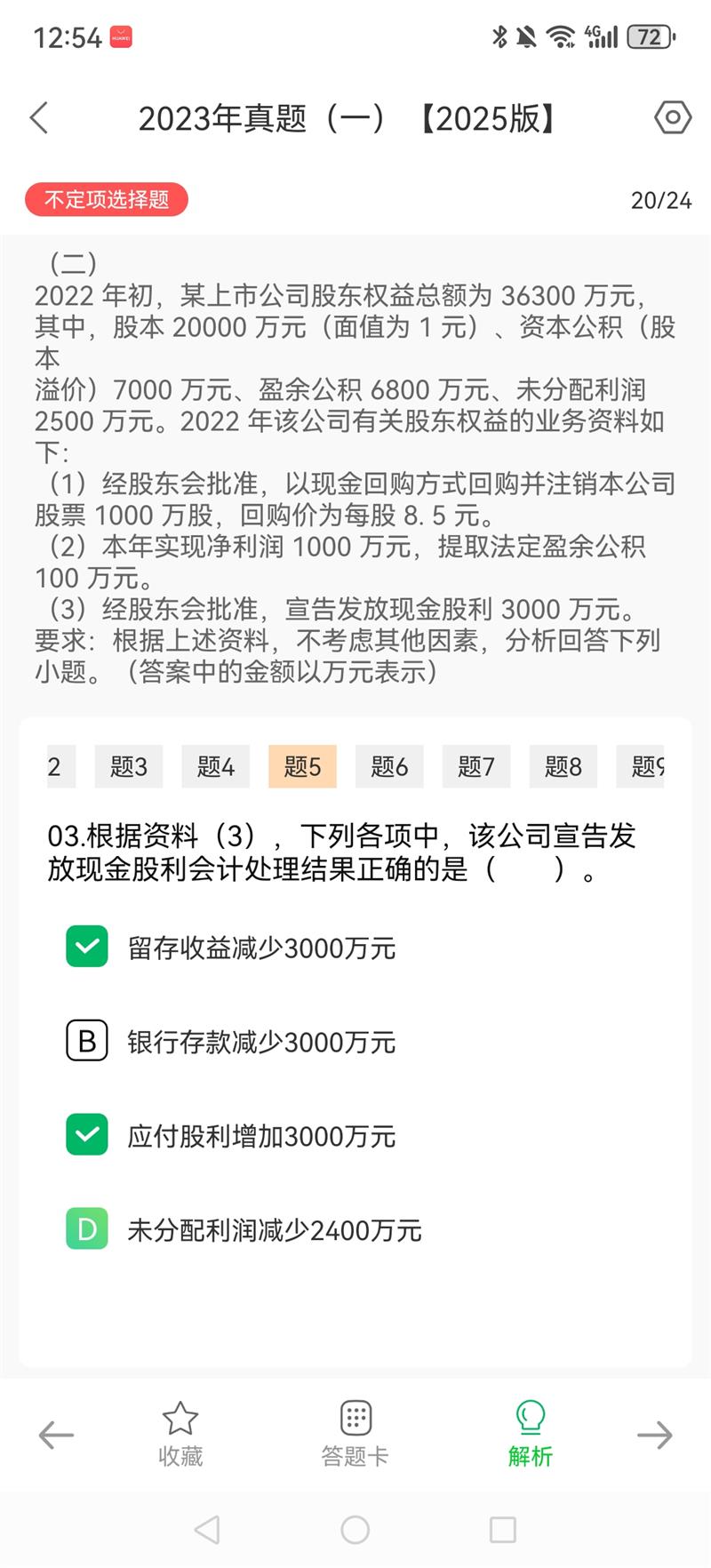
Task: Tap the system home button
Action: pyautogui.click(x=355, y=1530)
